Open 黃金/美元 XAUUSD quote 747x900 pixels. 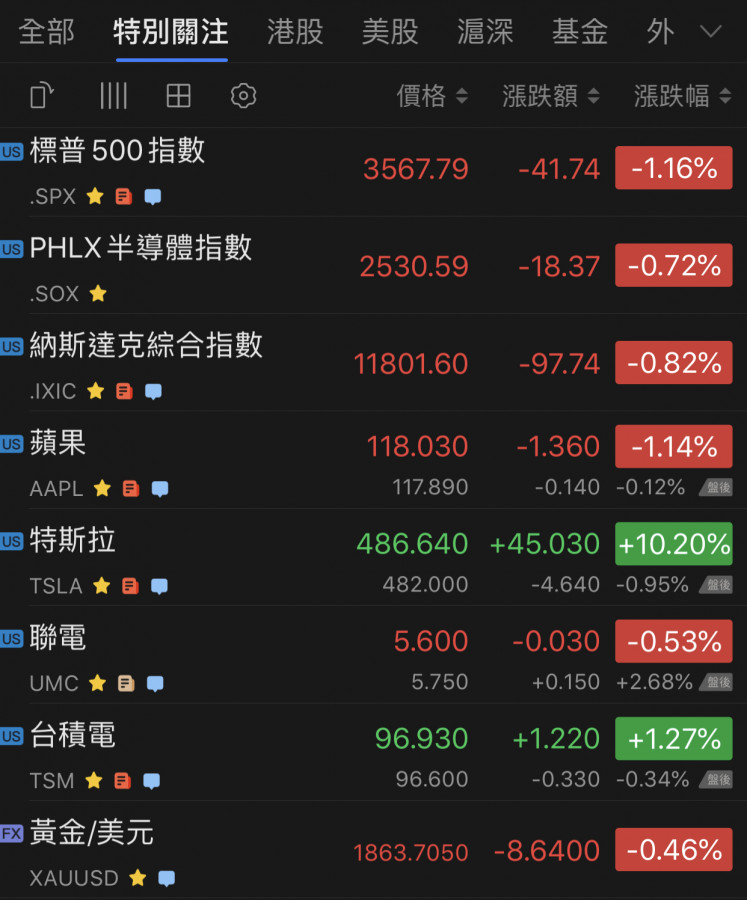point(91,833)
